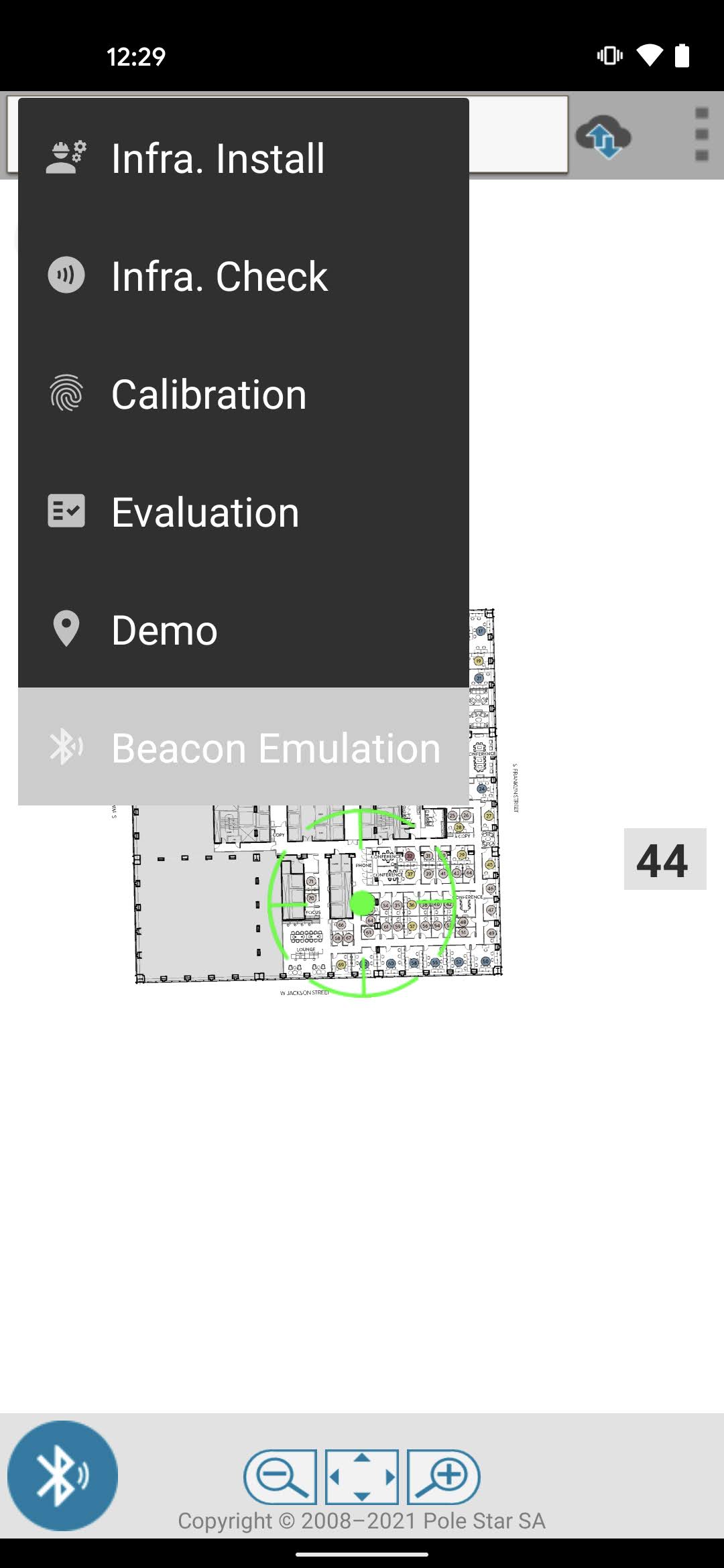Select Beacon Emulation
The width and height of the screenshot is (724, 1568).
(243, 747)
